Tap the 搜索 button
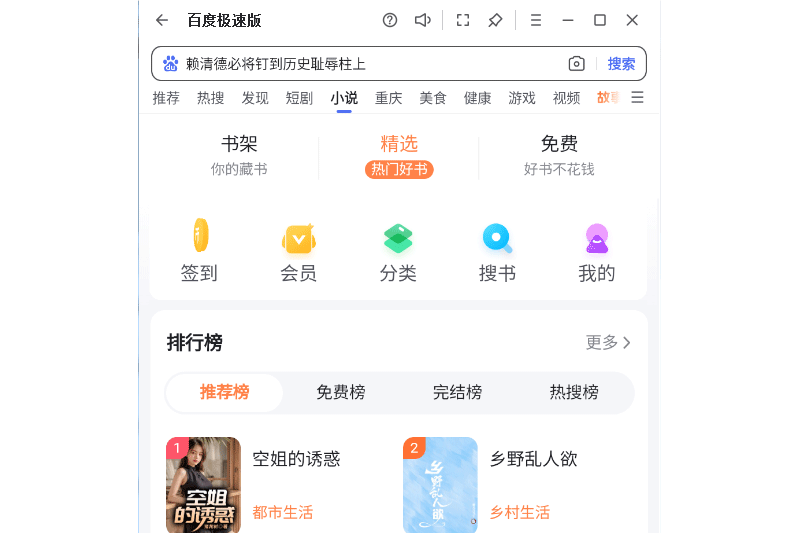The image size is (800, 533). [621, 64]
